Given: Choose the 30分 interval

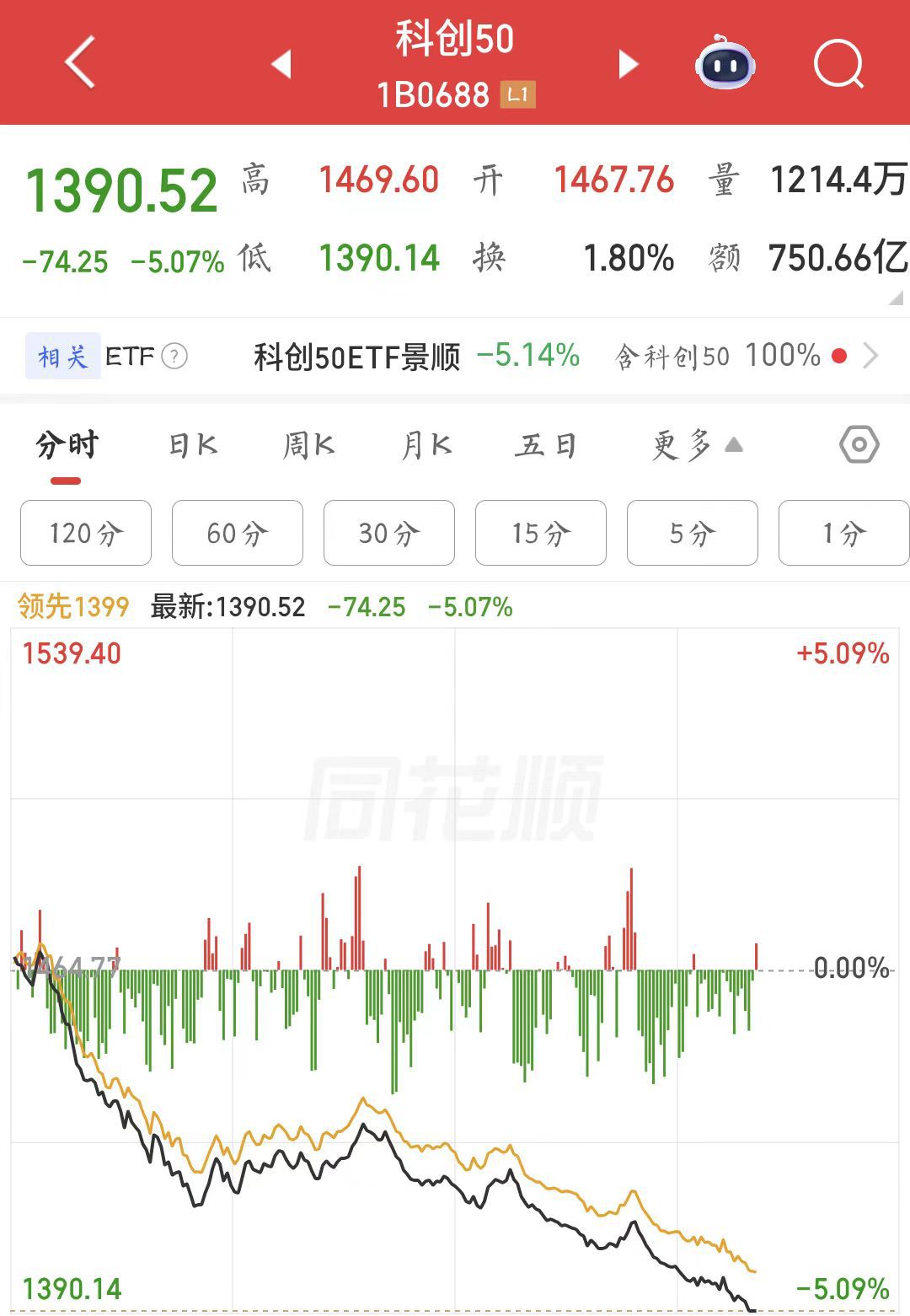Looking at the screenshot, I should [x=389, y=533].
